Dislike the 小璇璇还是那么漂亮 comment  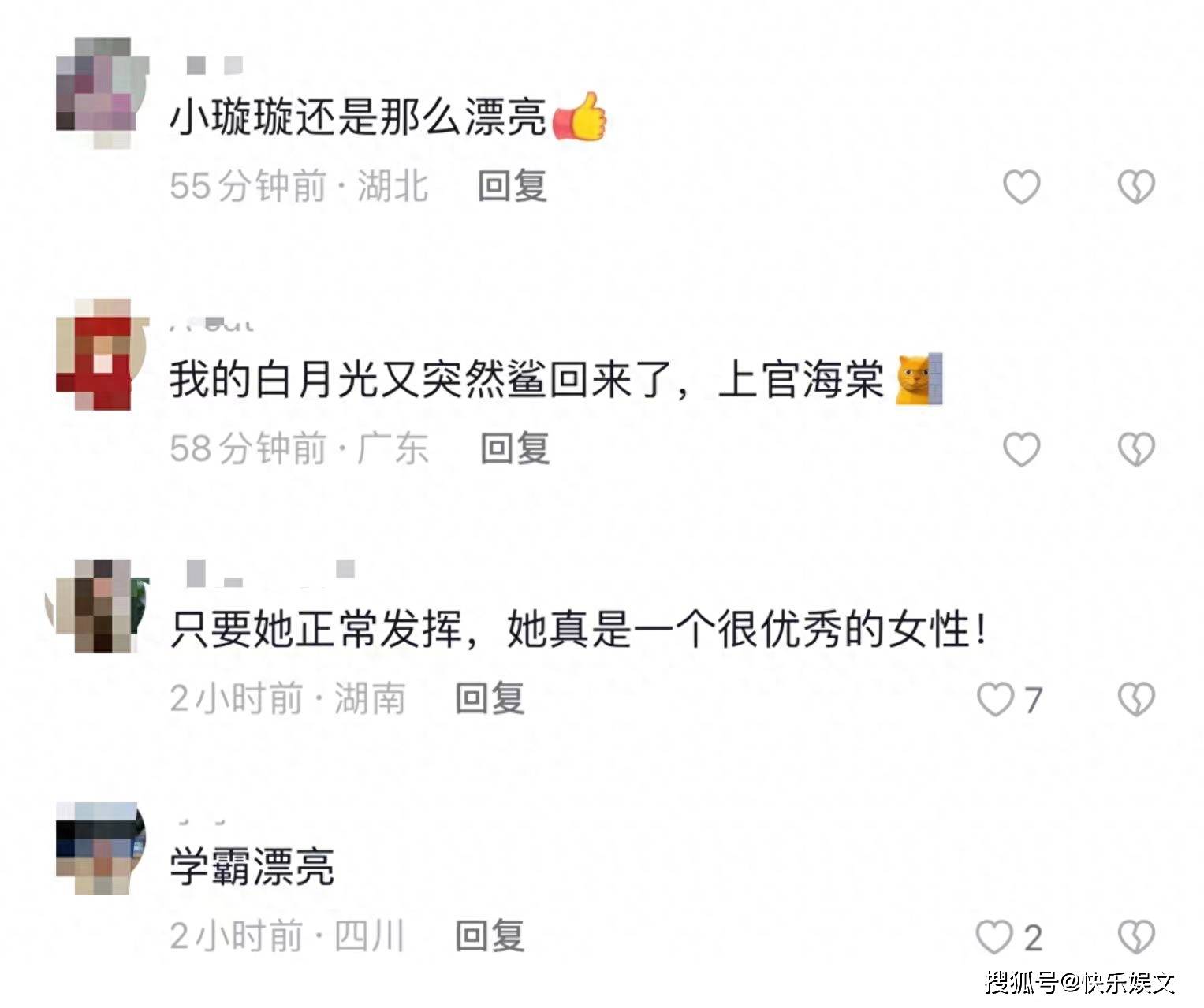[1136, 187]
